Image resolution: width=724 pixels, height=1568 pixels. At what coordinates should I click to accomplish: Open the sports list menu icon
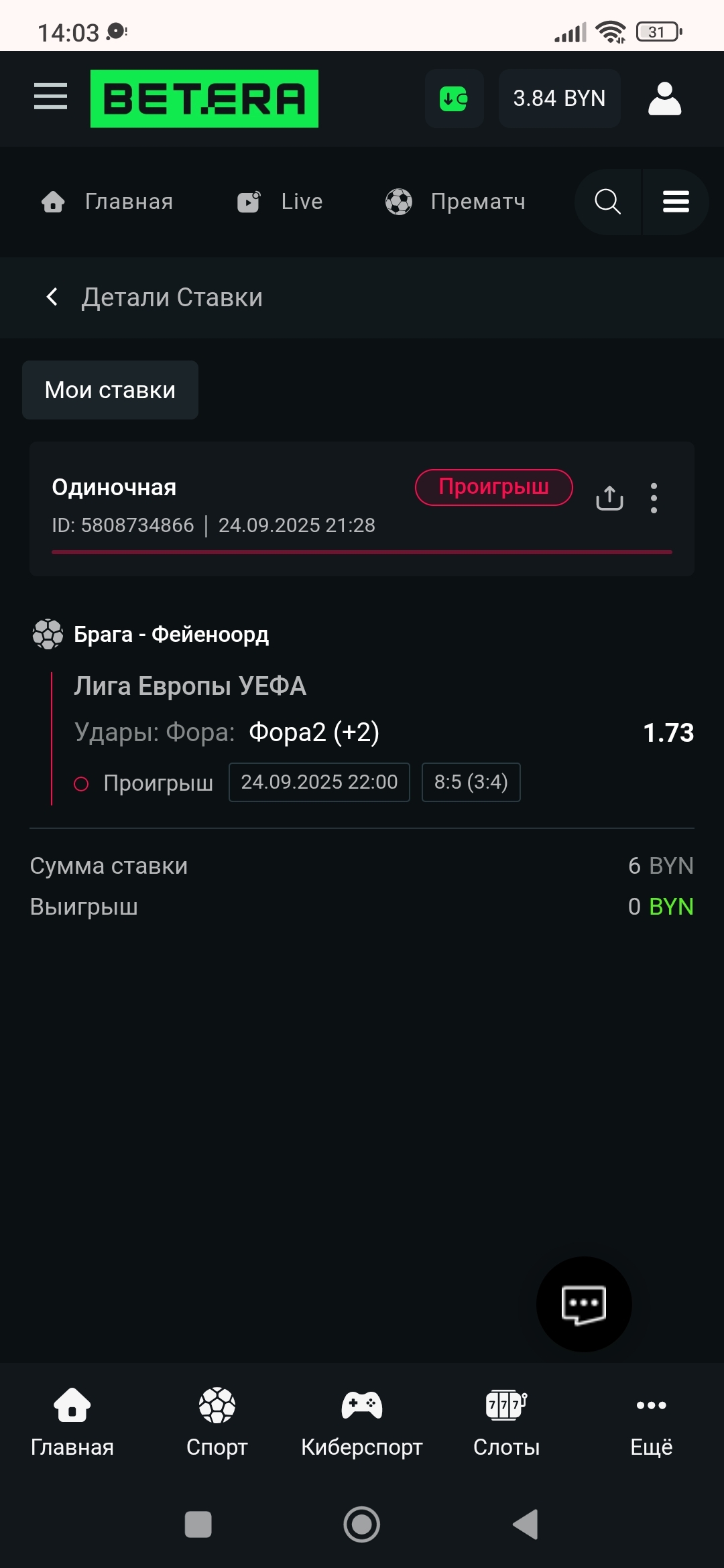(676, 202)
